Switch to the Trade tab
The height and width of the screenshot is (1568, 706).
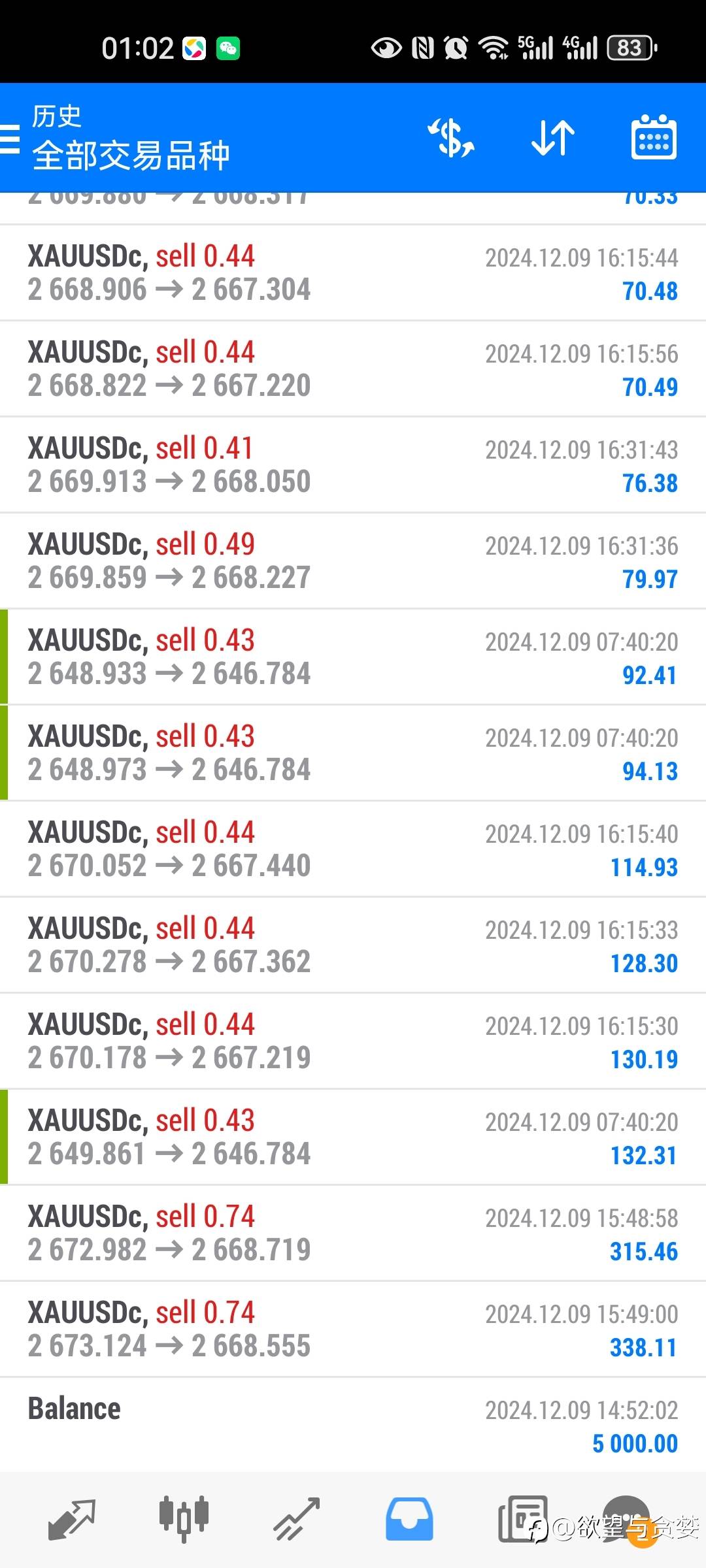tap(296, 1520)
